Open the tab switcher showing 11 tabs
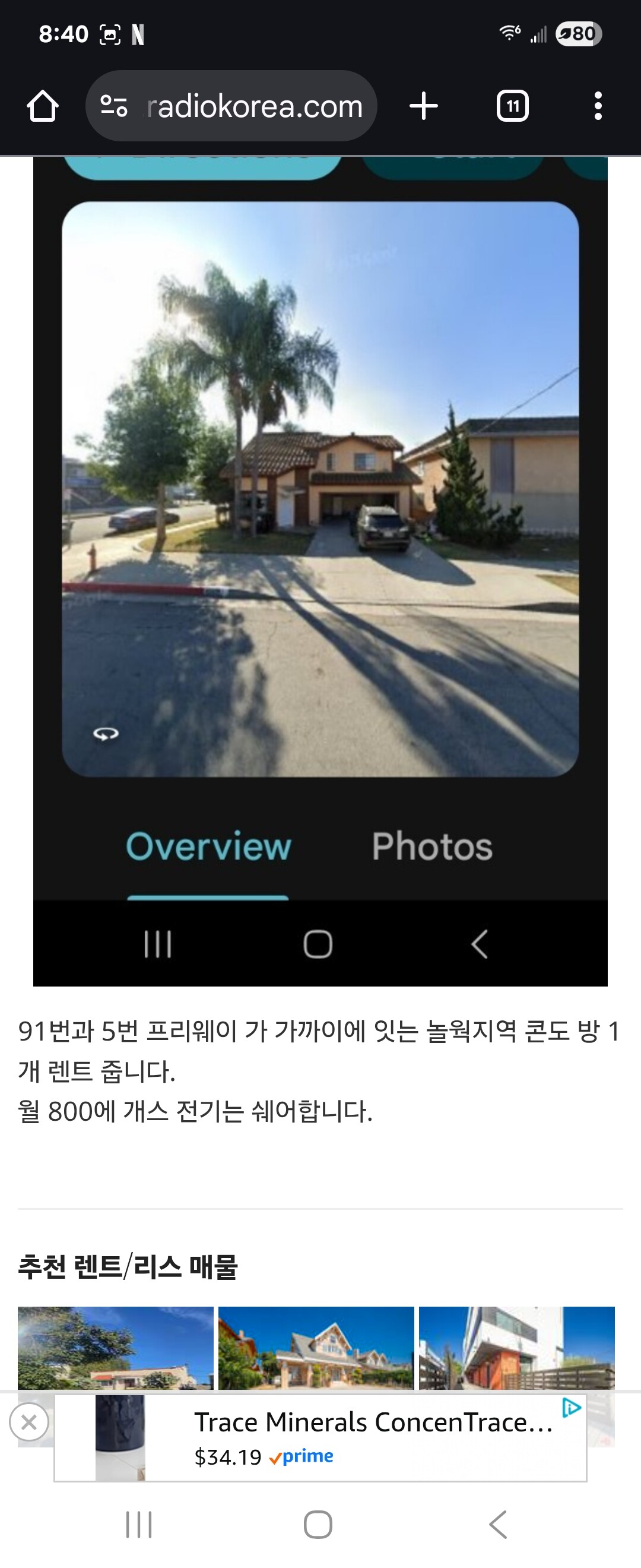641x1568 pixels. 512,106
